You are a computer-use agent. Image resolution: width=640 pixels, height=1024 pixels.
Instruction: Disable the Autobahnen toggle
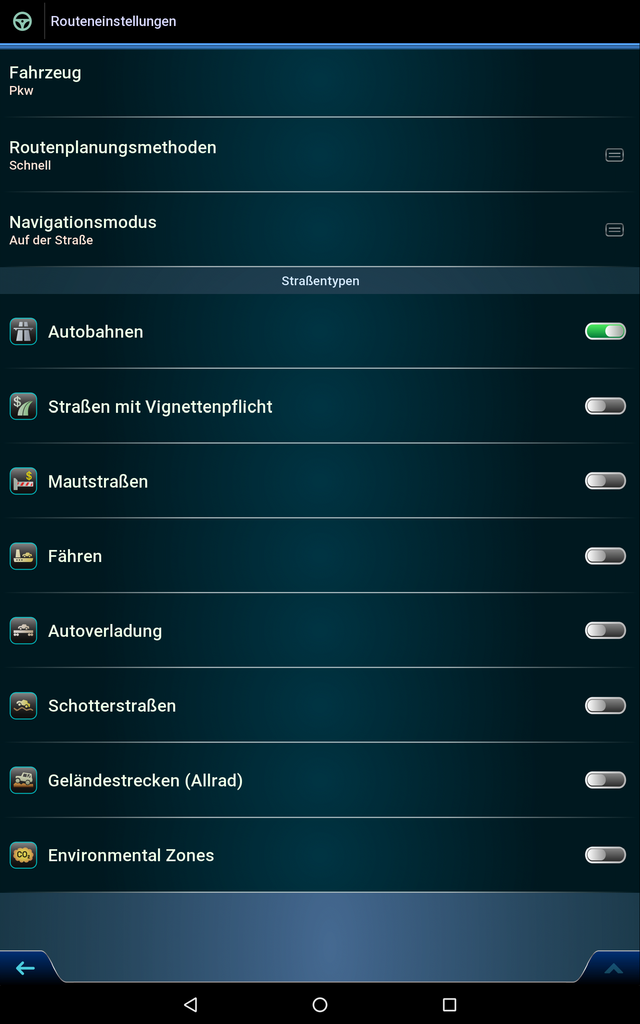(605, 331)
